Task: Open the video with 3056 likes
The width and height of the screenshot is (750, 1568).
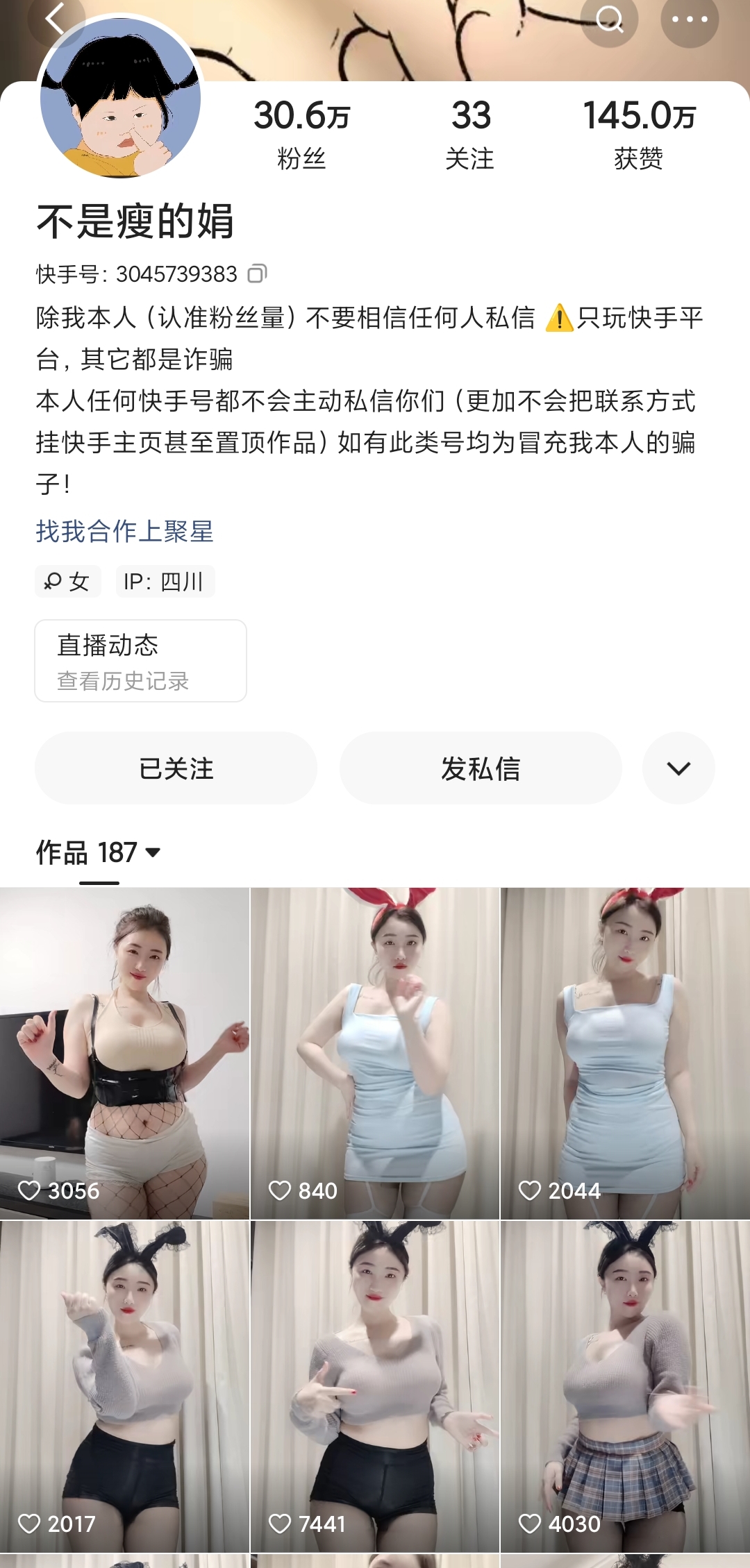Action: pyautogui.click(x=124, y=1053)
